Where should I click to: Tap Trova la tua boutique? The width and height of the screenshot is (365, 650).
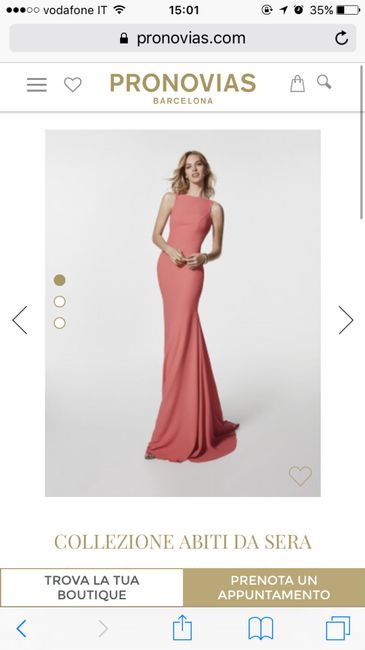92,587
